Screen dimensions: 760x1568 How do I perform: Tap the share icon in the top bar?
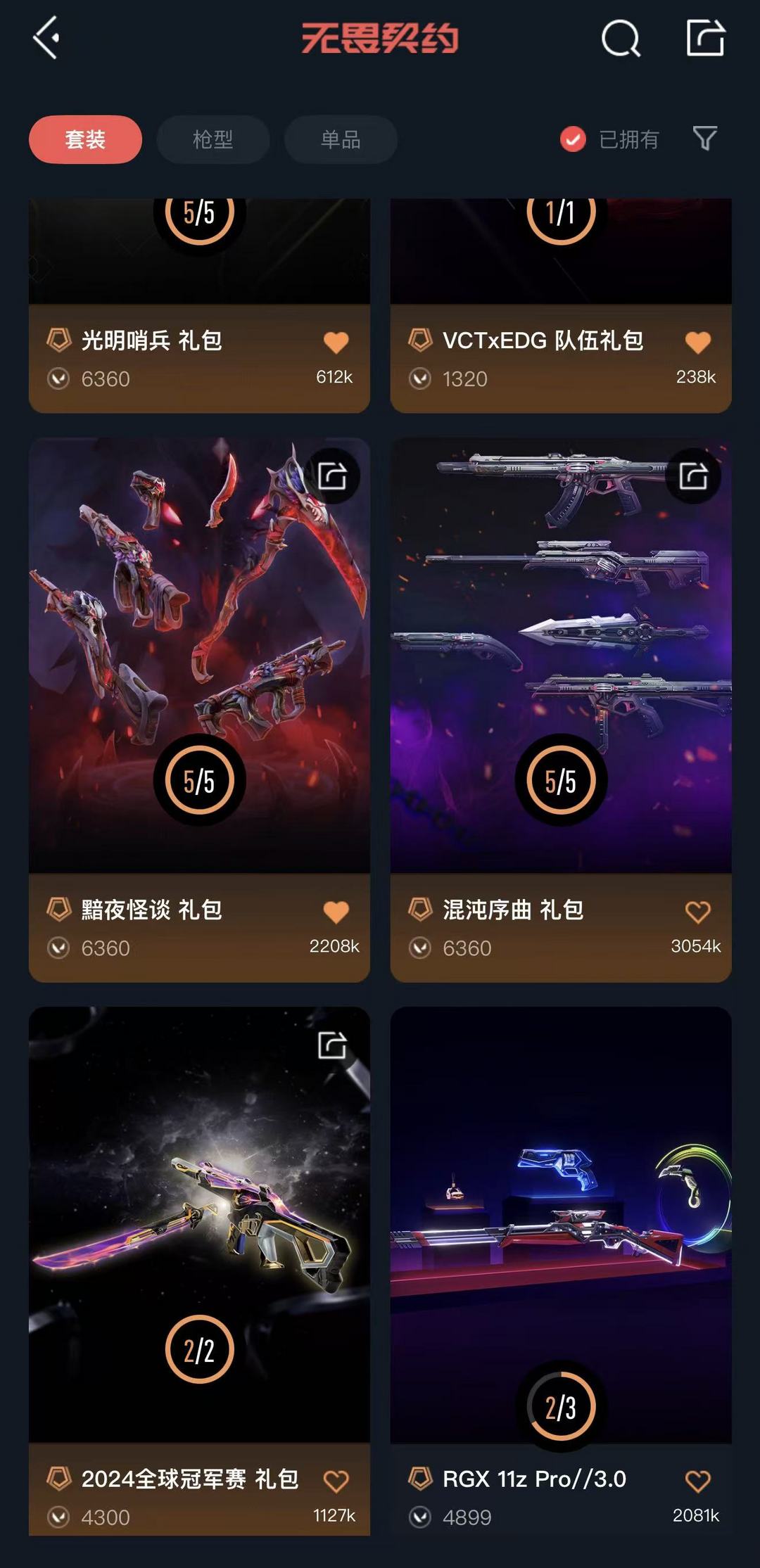705,38
